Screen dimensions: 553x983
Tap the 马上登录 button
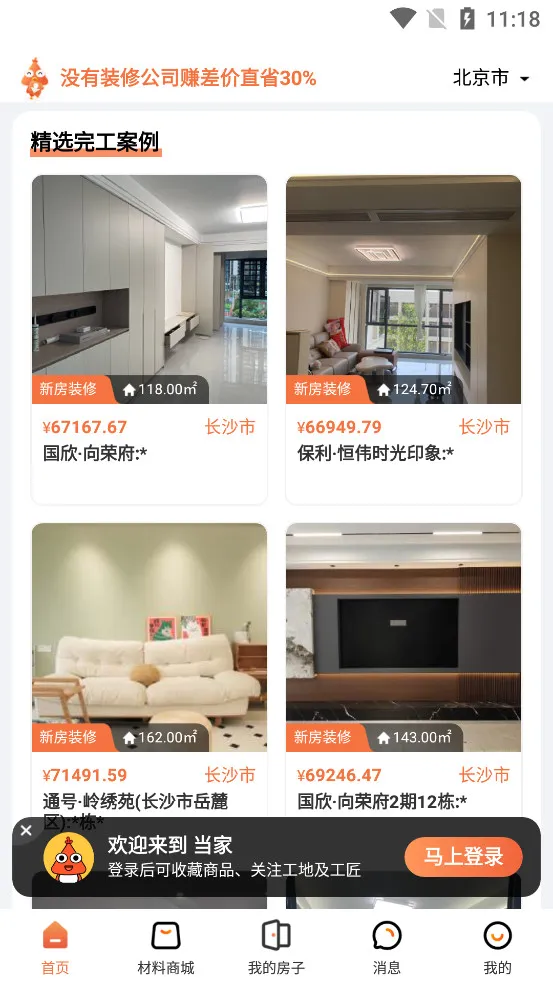[463, 856]
